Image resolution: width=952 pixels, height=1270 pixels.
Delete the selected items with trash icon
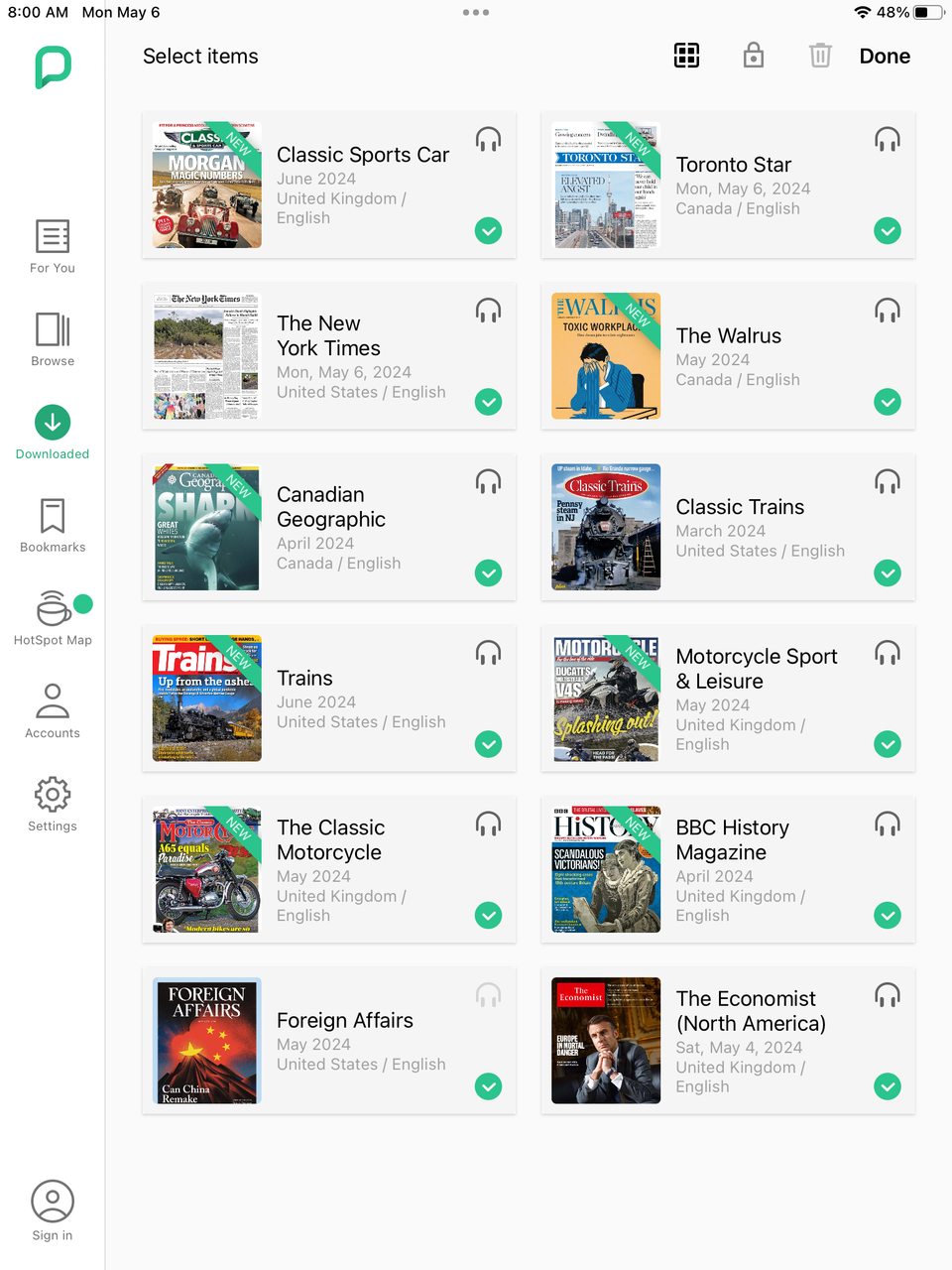[820, 56]
